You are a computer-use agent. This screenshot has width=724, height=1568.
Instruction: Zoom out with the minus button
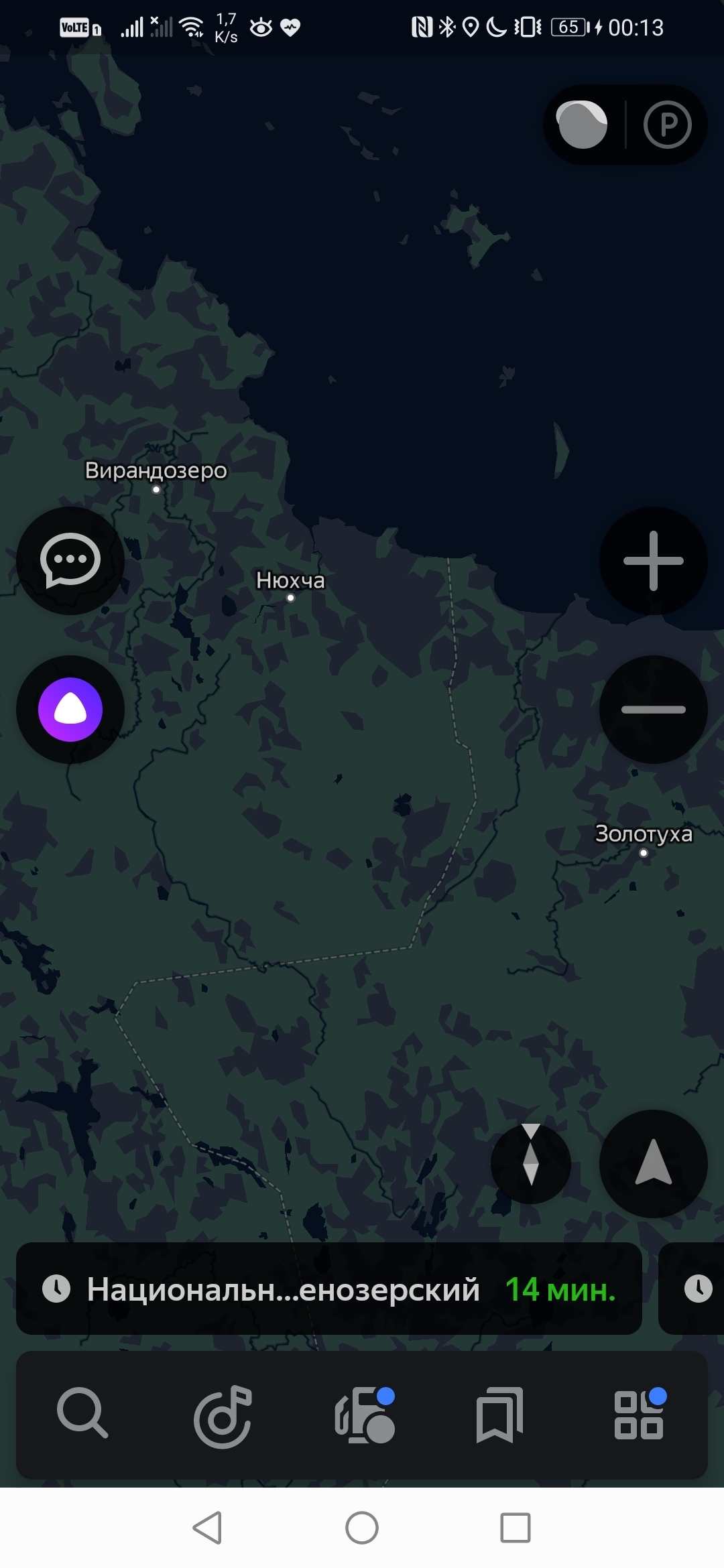tap(653, 709)
